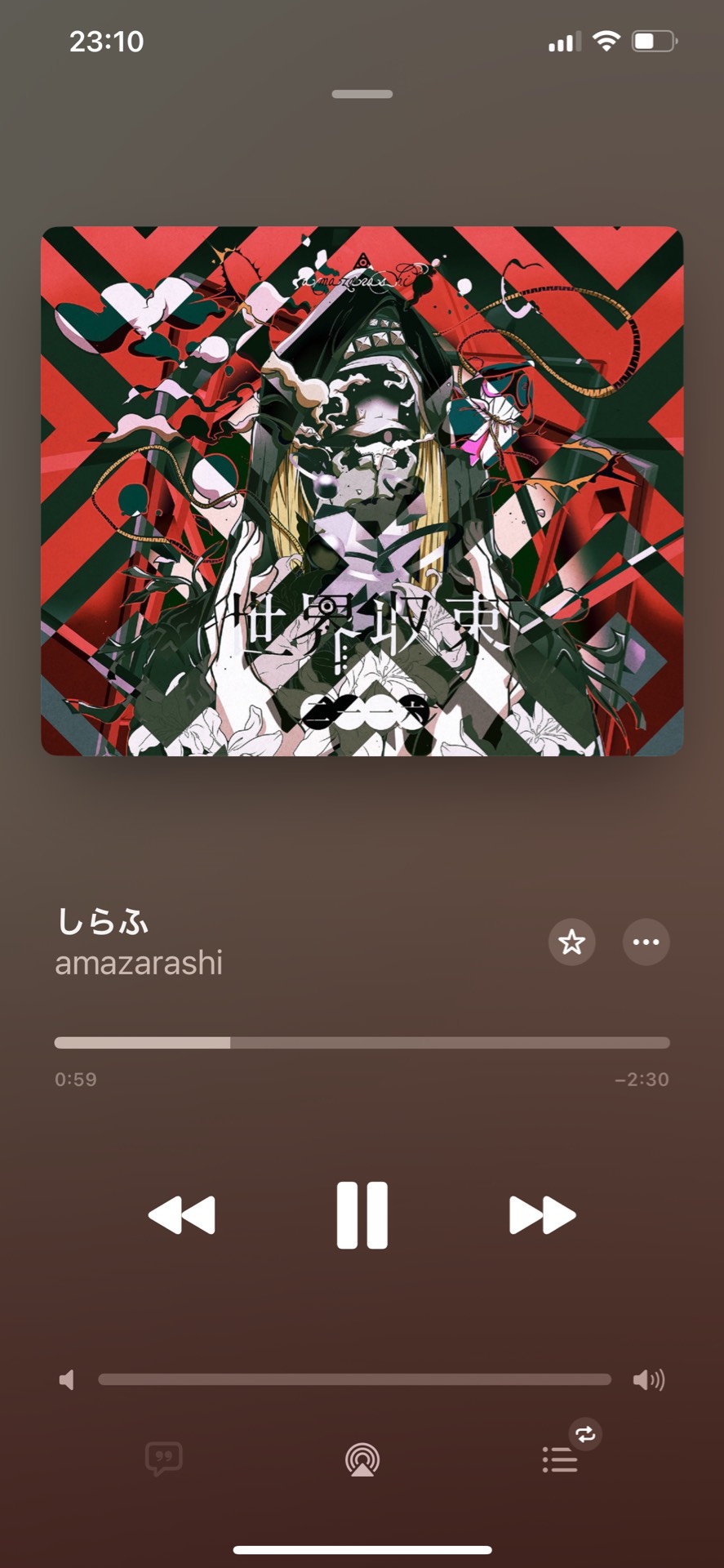Favorite this song with the star
The image size is (724, 1568).
(x=571, y=942)
